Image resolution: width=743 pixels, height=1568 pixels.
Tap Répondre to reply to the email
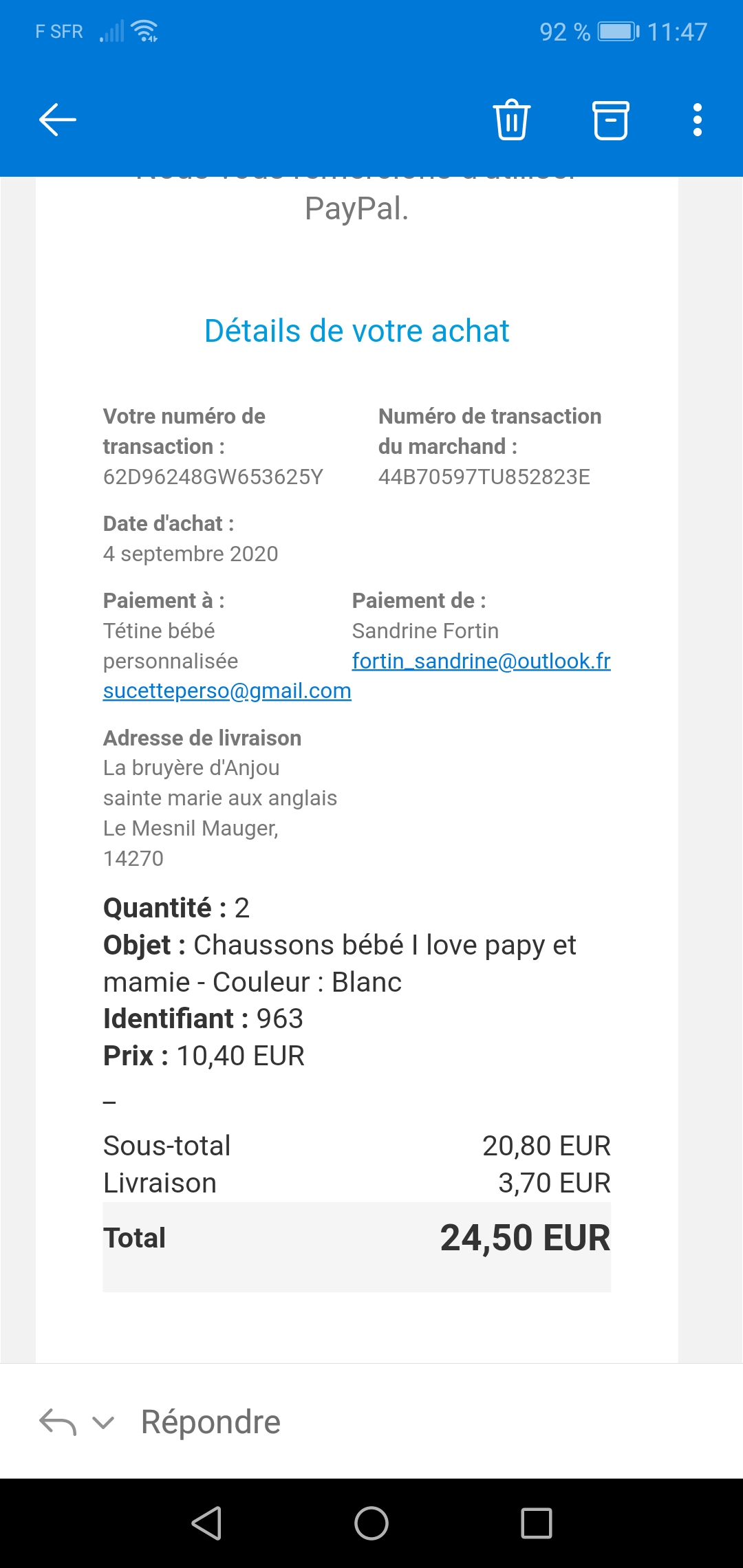coord(211,1422)
